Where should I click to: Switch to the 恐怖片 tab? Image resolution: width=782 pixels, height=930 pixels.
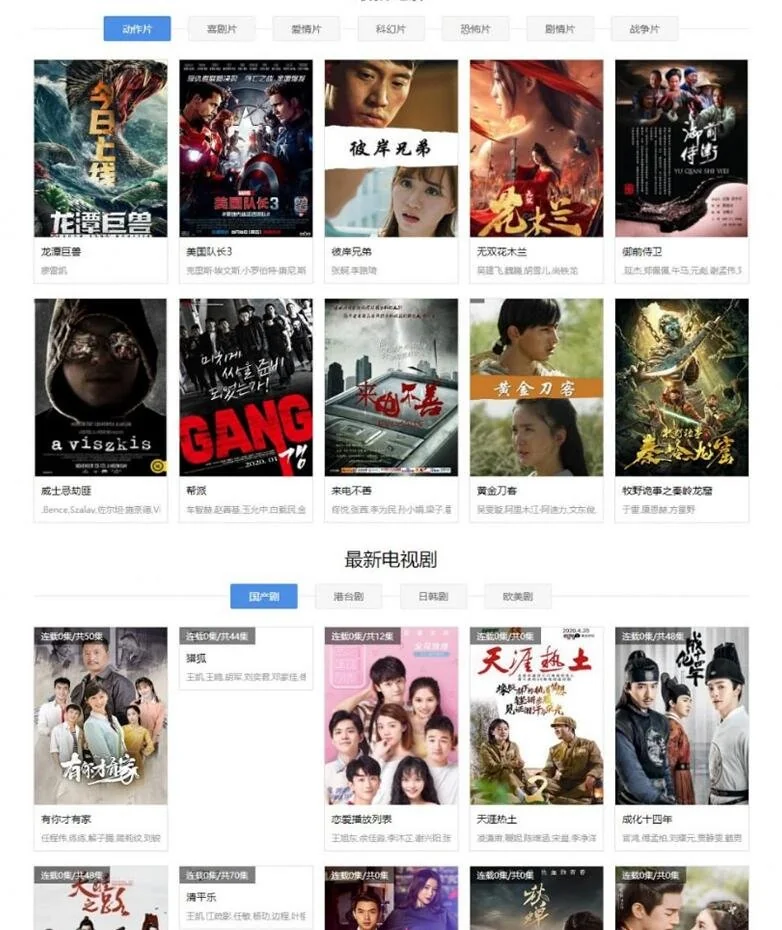[475, 29]
